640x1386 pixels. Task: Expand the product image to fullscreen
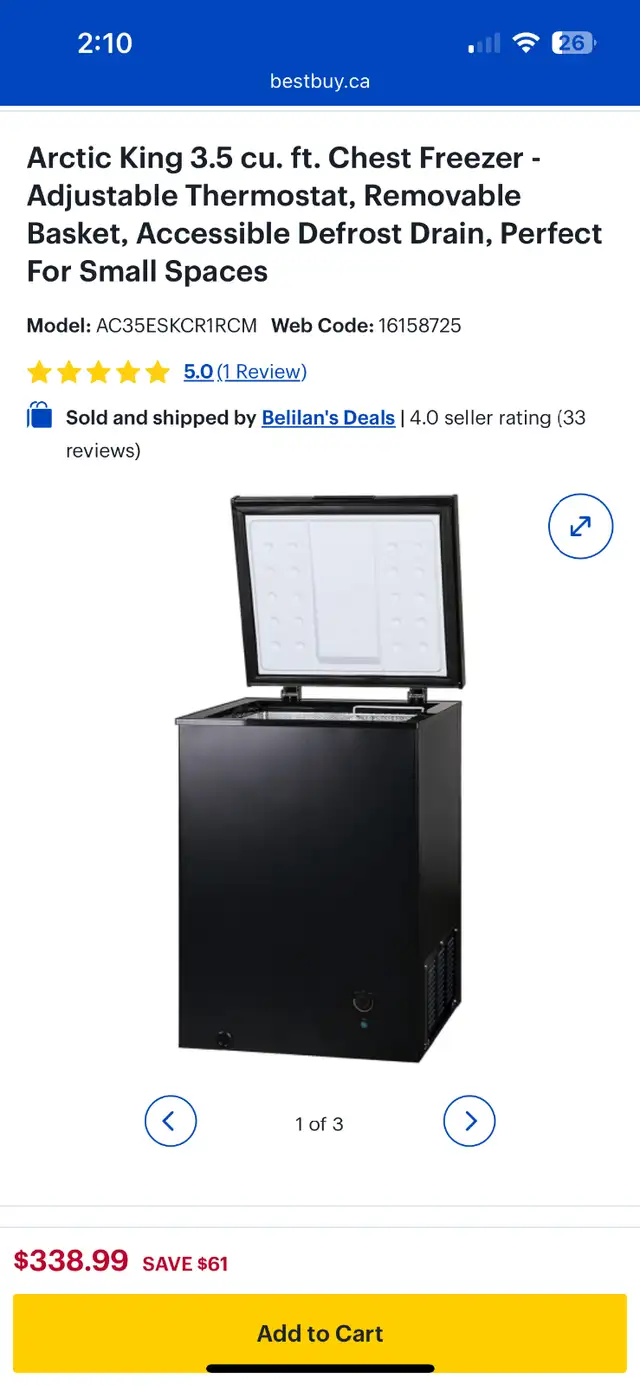pyautogui.click(x=580, y=526)
